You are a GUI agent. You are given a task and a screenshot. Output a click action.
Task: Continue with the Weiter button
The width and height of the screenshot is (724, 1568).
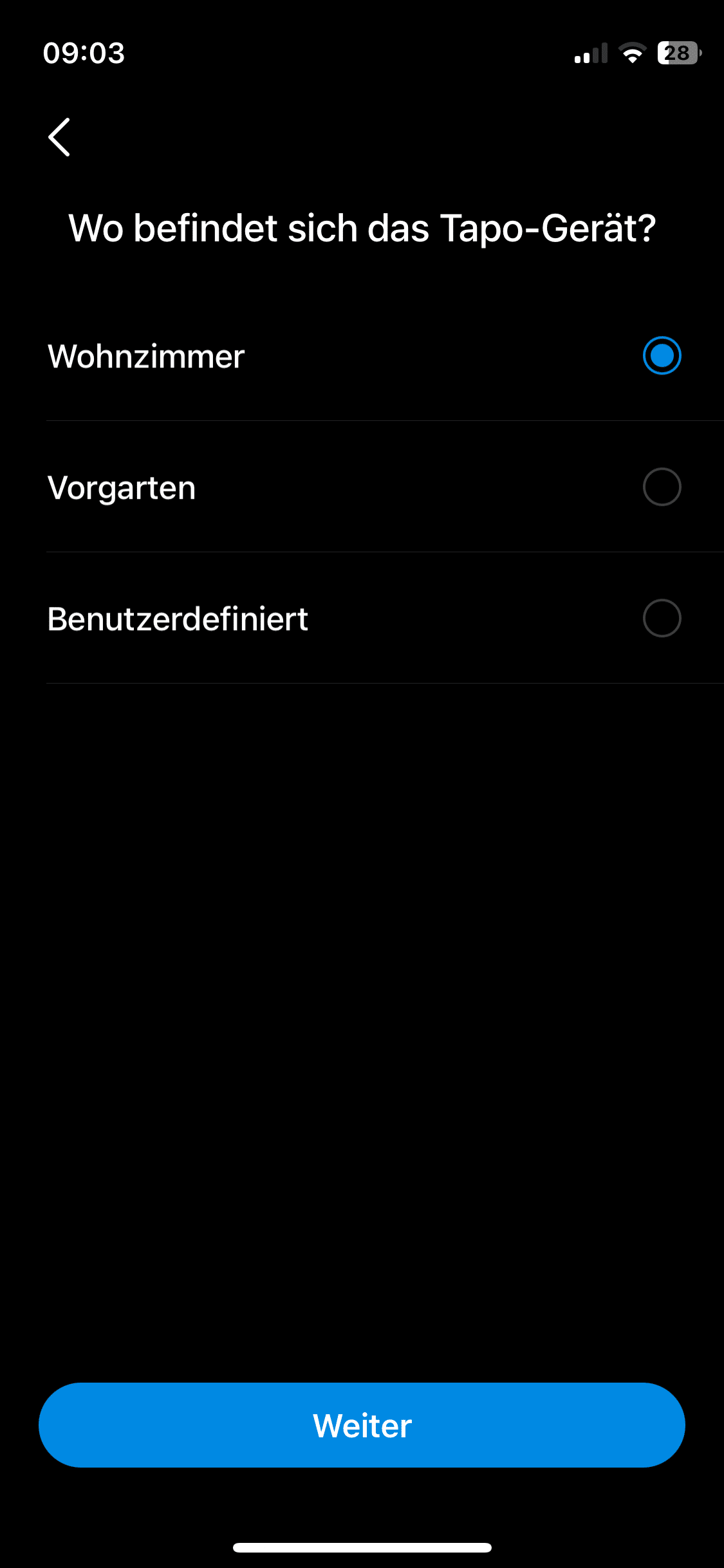click(362, 1425)
